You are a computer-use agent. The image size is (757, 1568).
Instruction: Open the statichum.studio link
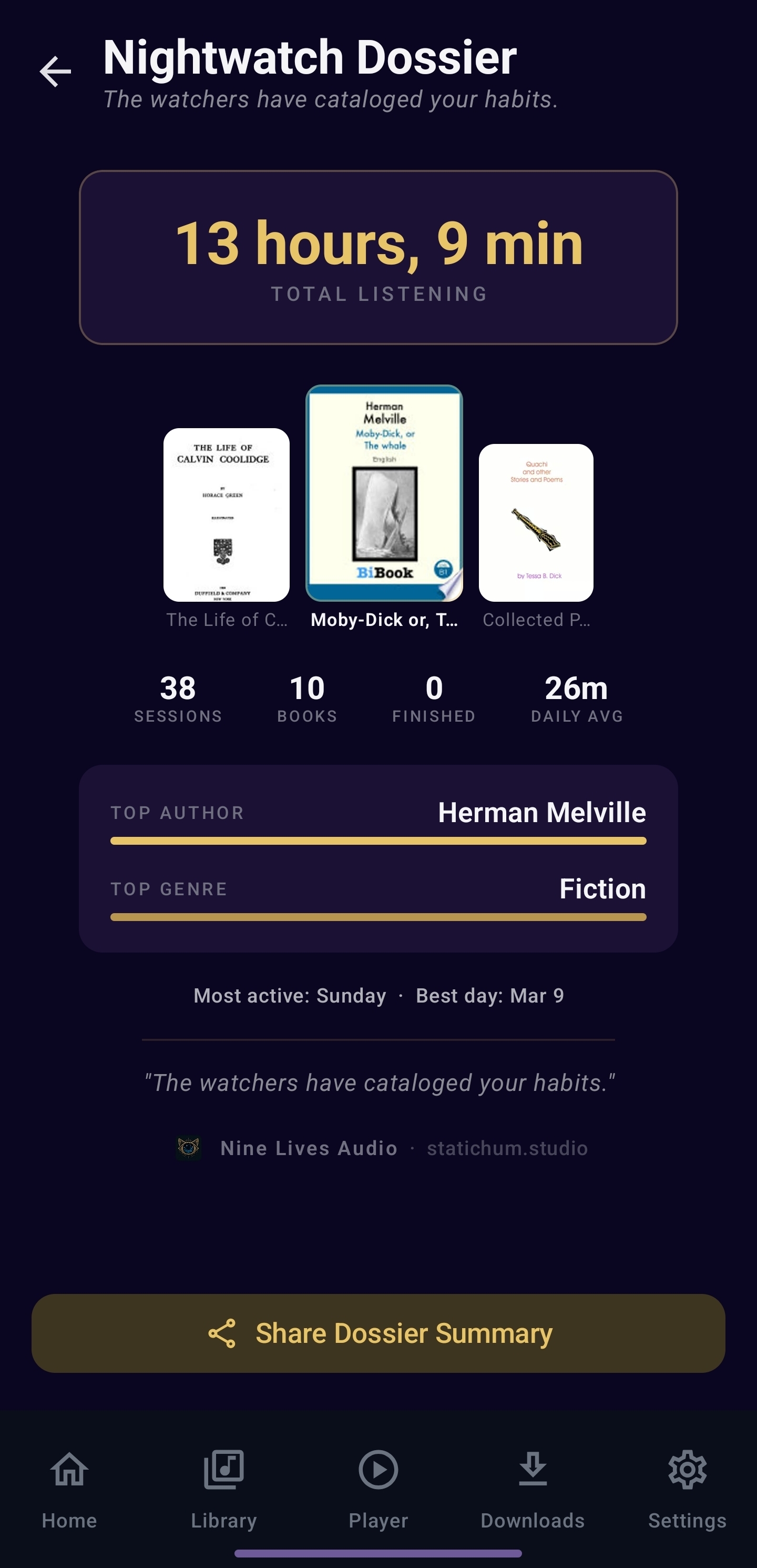[507, 1148]
